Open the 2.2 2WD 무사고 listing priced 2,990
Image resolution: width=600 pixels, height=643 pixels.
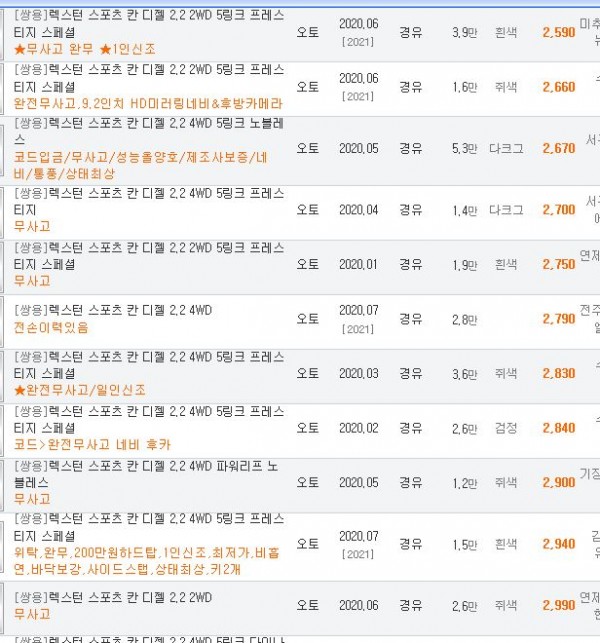point(115,598)
